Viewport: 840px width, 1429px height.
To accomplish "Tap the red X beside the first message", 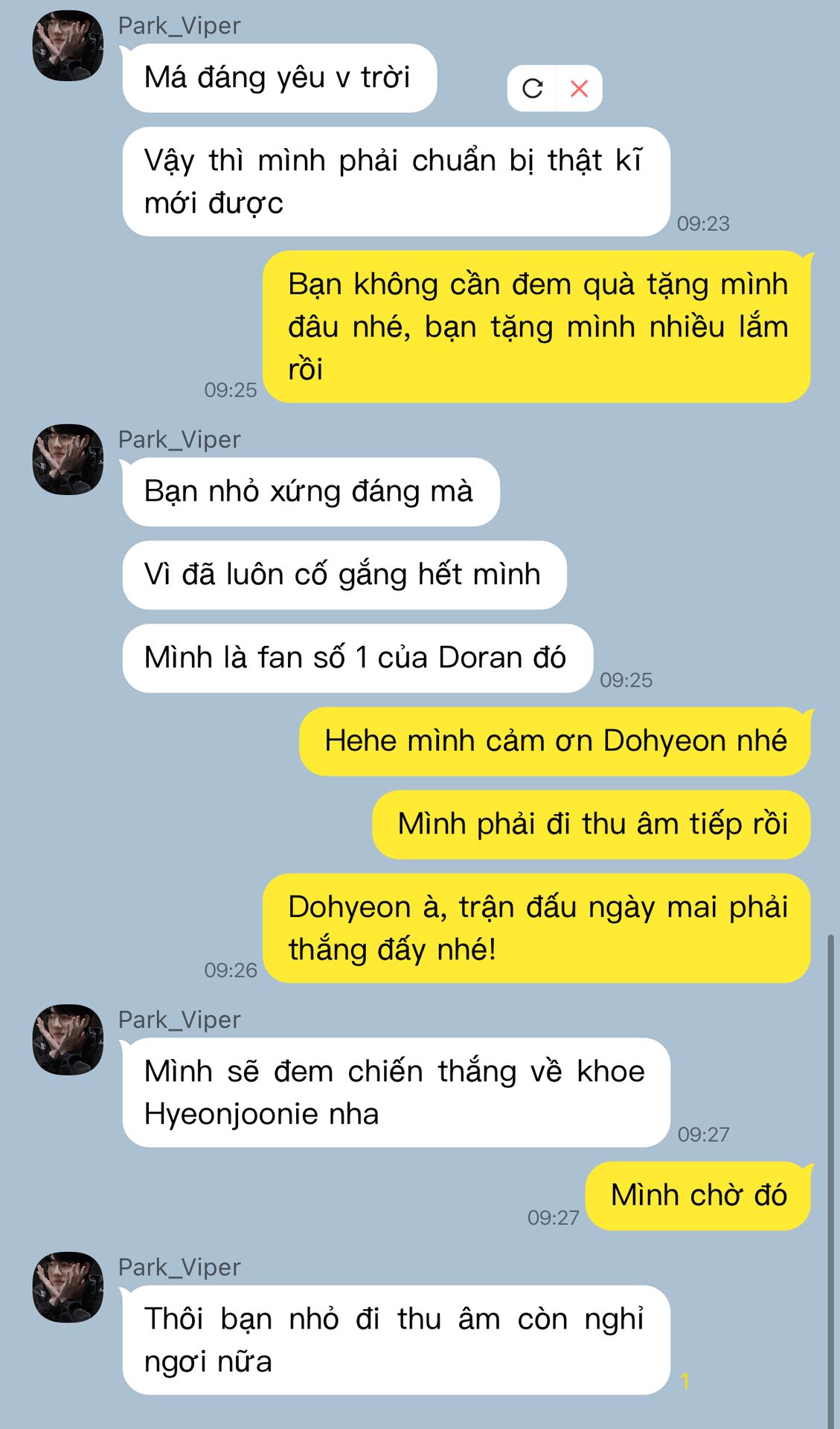I will click(x=579, y=89).
